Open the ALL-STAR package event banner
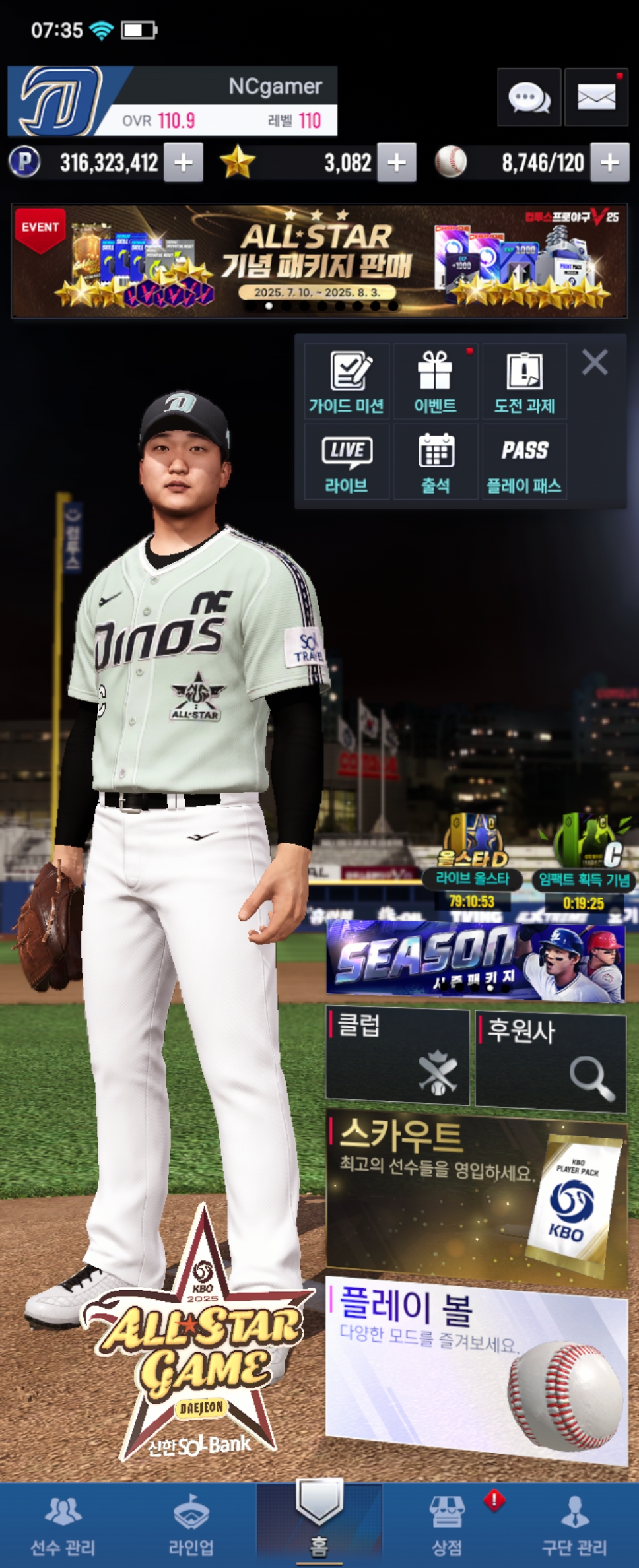 [319, 261]
